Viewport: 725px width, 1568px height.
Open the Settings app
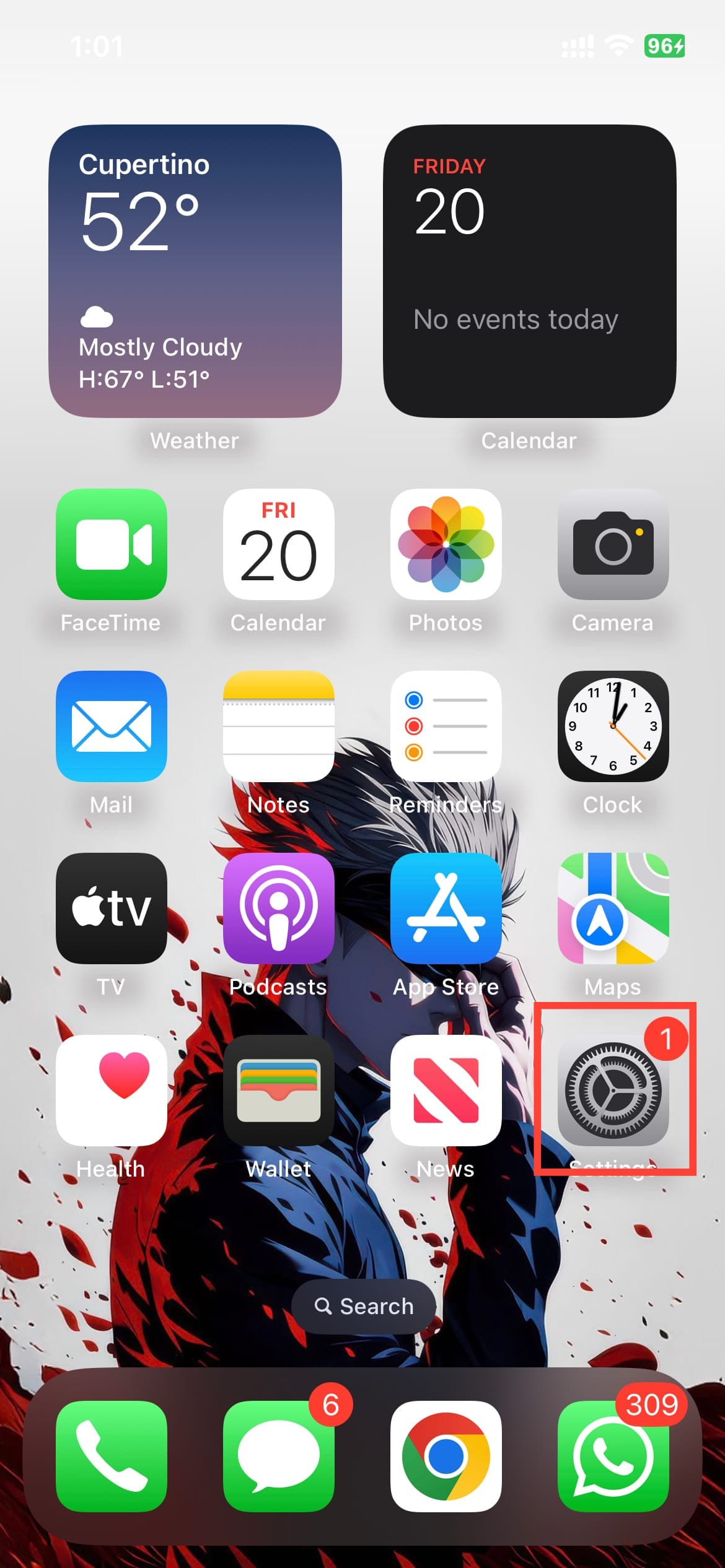(x=613, y=1090)
